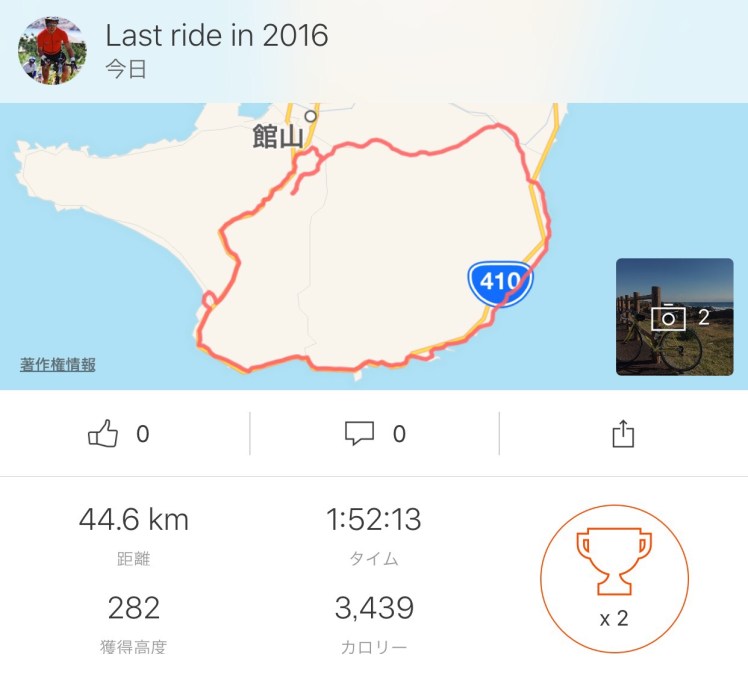Open the Last ride in 2016 activity
Viewport: 748px width, 681px height.
point(217,36)
